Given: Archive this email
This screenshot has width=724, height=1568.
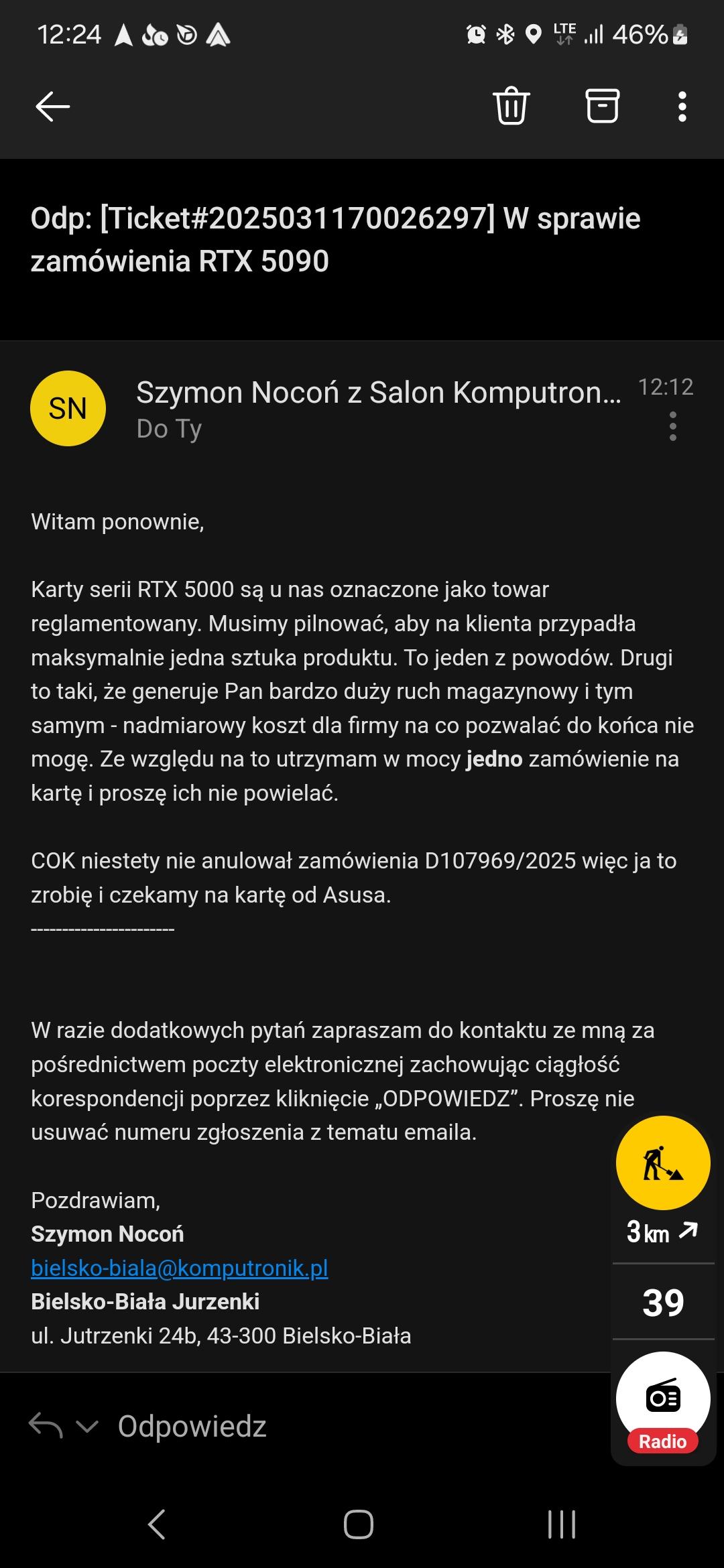Looking at the screenshot, I should (602, 106).
